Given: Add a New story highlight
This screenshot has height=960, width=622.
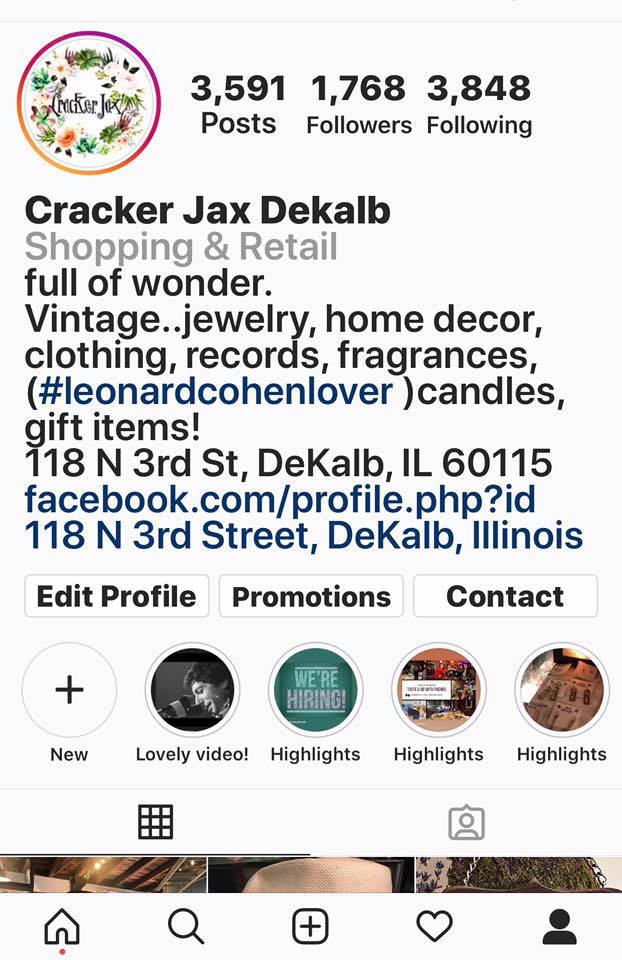Looking at the screenshot, I should [x=69, y=690].
